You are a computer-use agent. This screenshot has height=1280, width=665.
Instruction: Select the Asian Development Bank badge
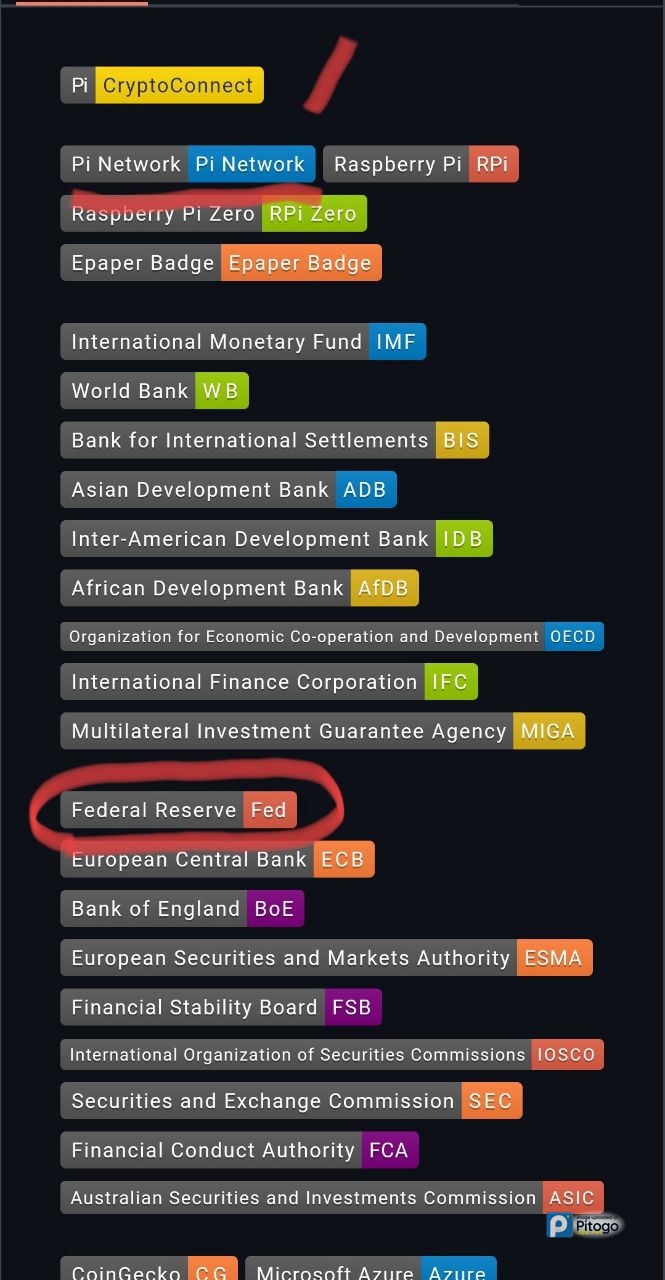[x=229, y=490]
